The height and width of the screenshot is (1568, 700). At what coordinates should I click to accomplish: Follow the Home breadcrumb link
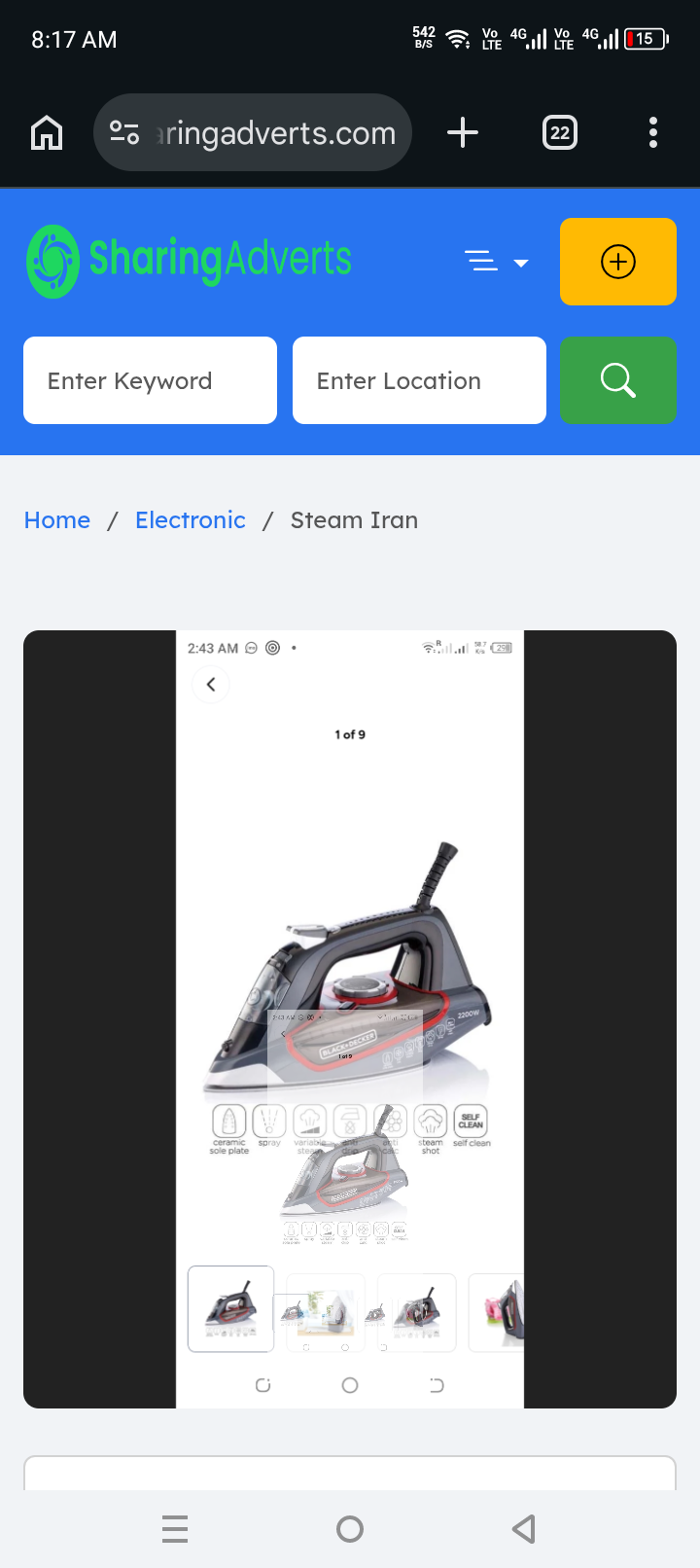coord(57,520)
